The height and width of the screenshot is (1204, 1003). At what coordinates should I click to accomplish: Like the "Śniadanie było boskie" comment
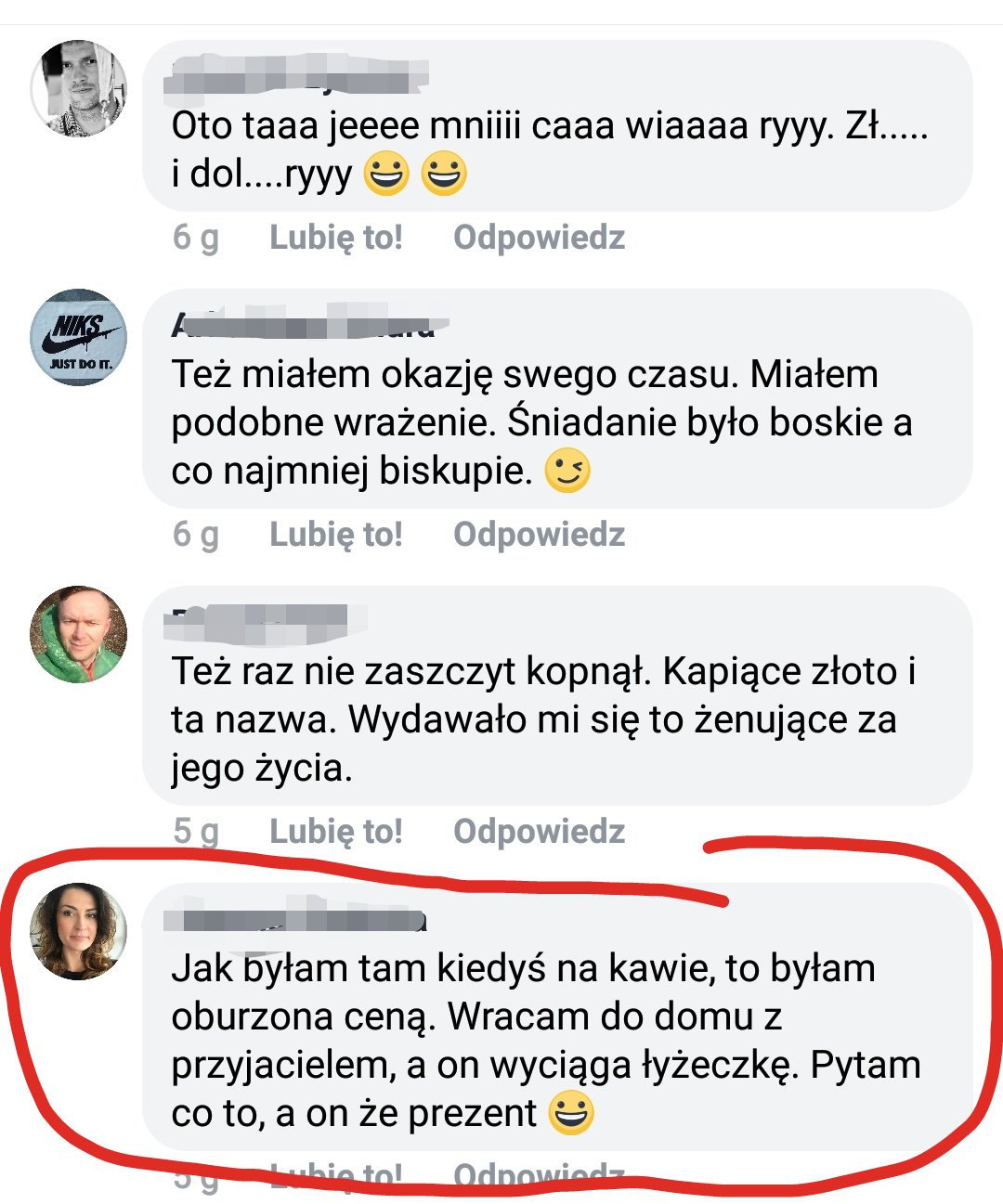[x=335, y=535]
